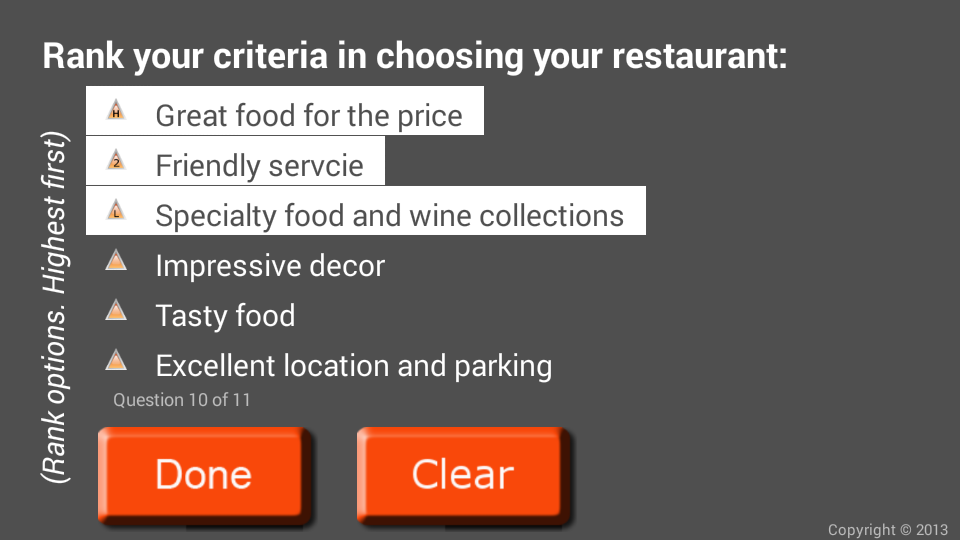Choose 'Specialty food and wine collections'

366,211
